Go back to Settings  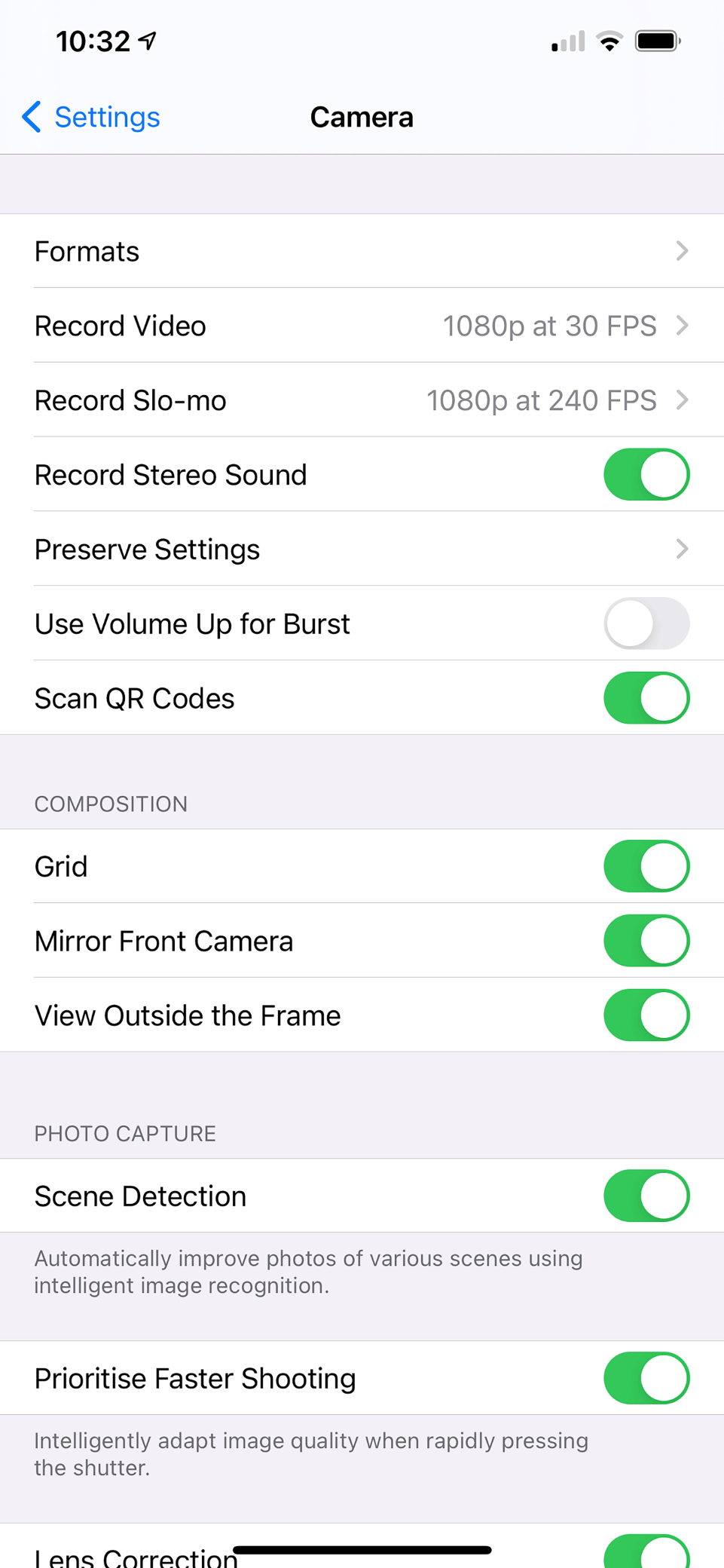(91, 117)
